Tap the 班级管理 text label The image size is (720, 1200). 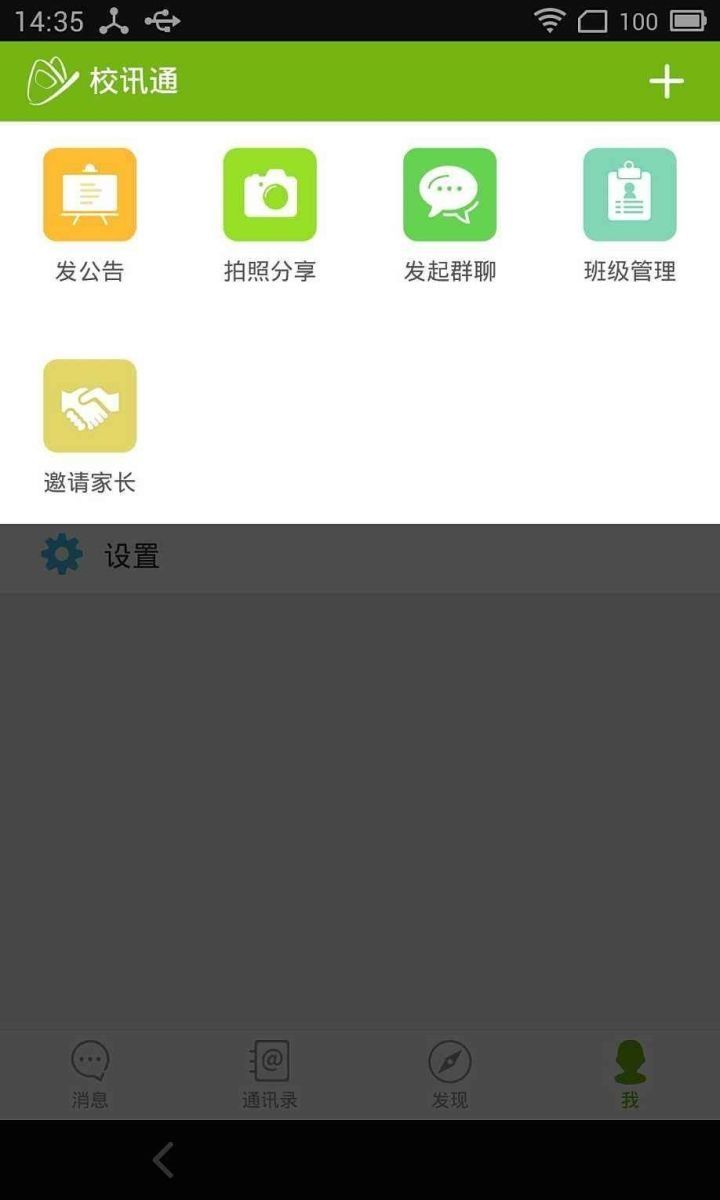pos(629,270)
